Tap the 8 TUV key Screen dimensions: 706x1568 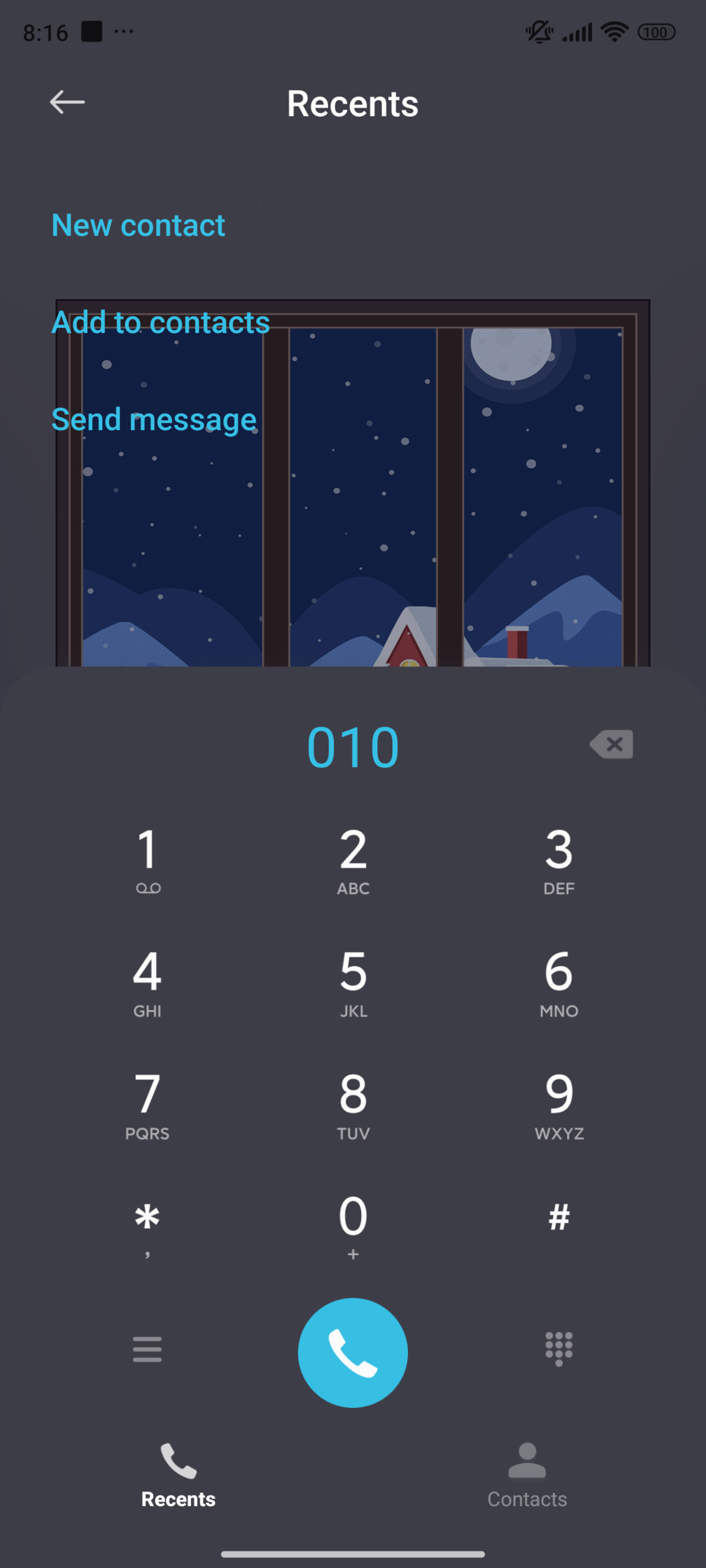353,1105
